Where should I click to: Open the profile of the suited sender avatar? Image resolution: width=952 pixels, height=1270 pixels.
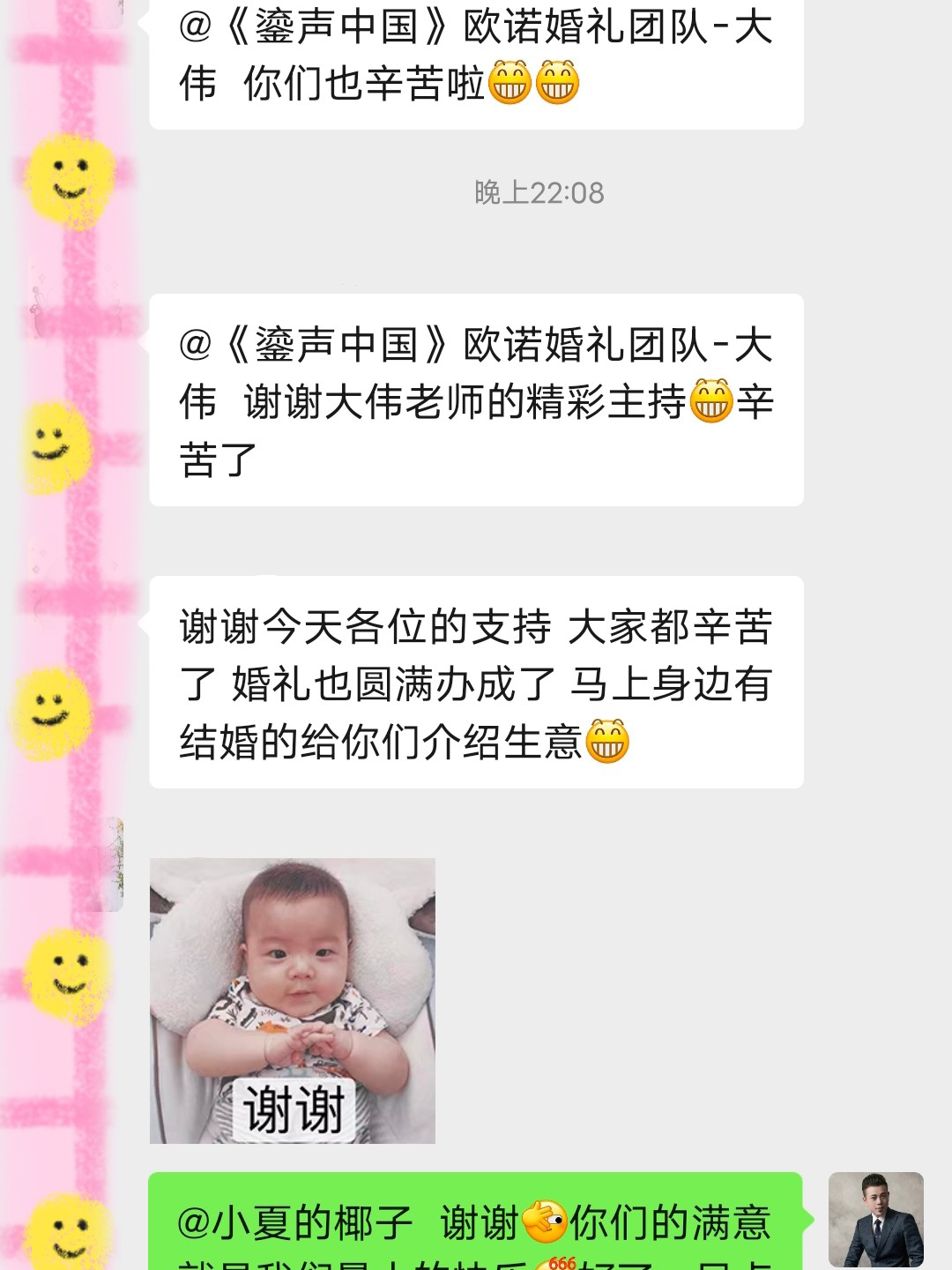(x=875, y=1219)
